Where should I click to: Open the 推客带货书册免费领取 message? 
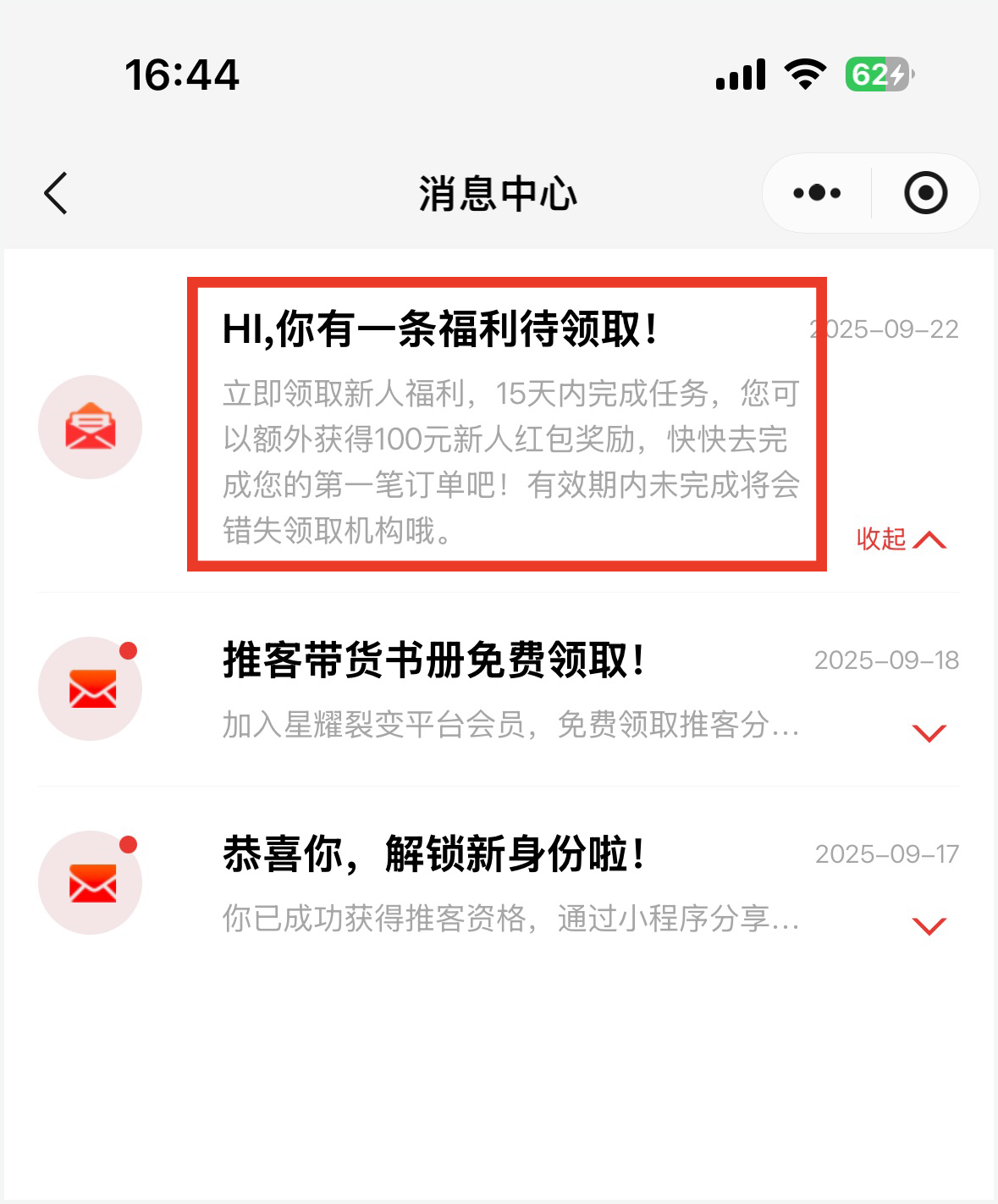click(x=433, y=660)
